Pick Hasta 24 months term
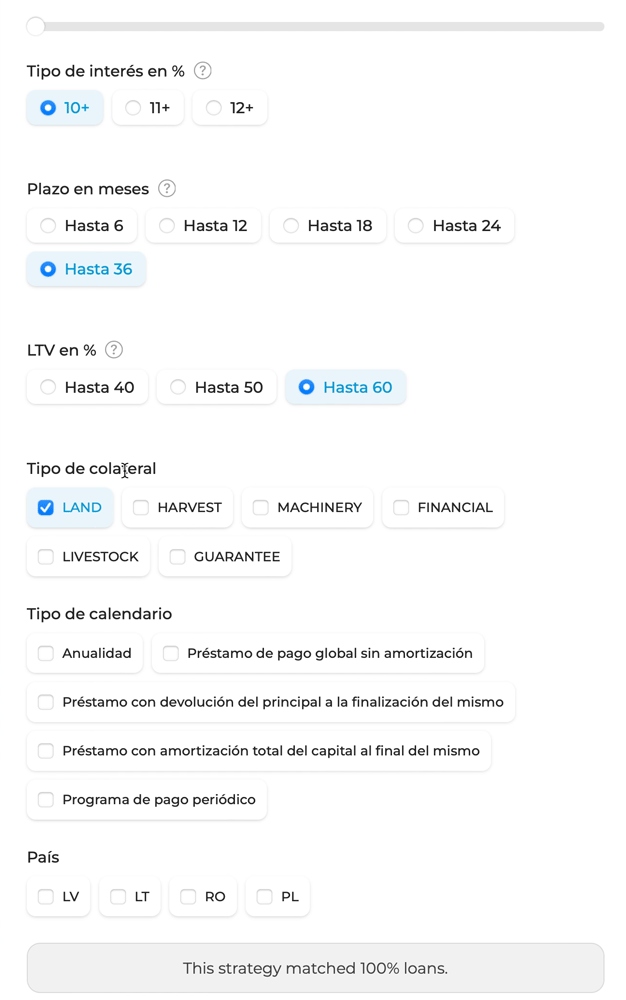 pyautogui.click(x=455, y=226)
